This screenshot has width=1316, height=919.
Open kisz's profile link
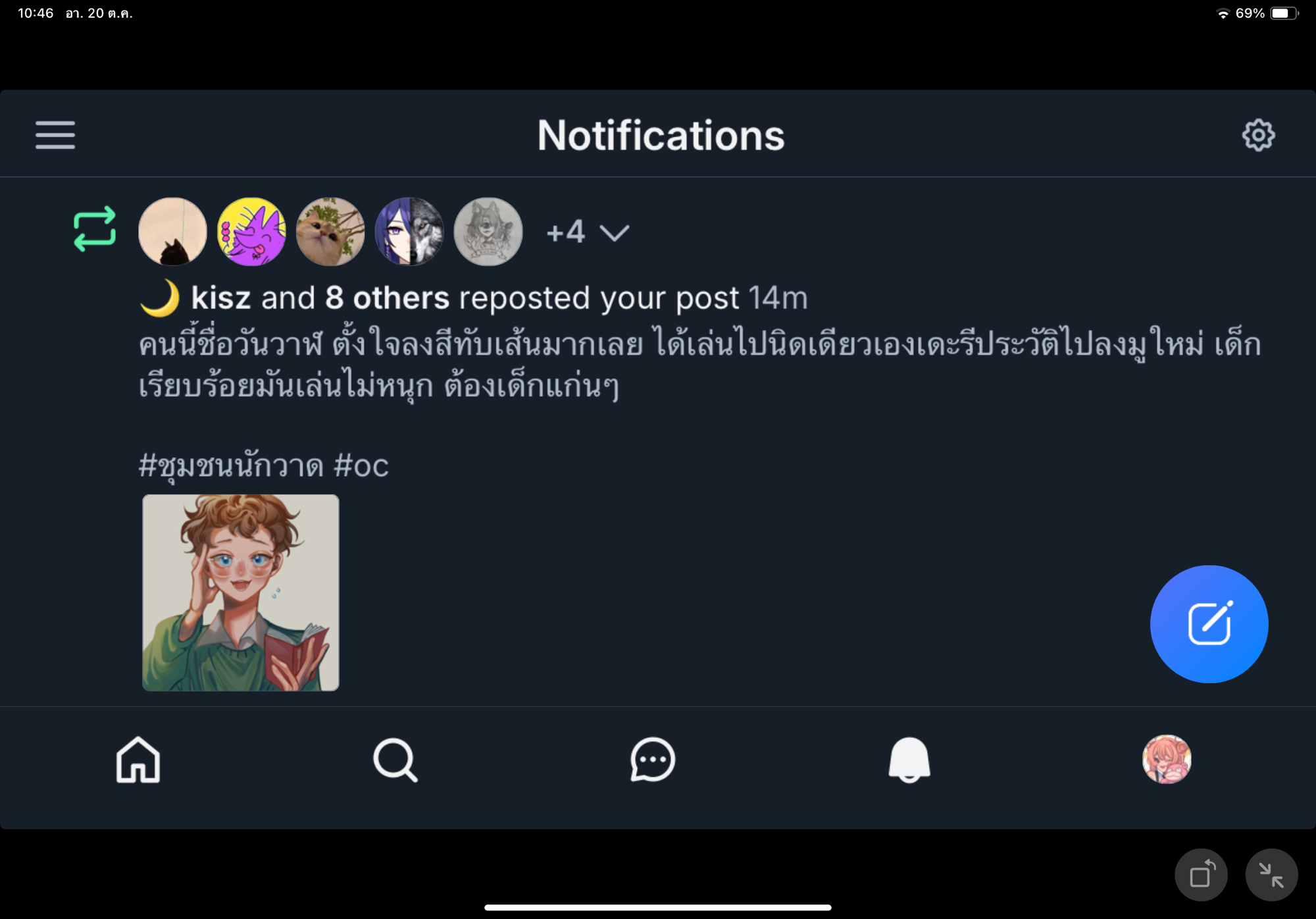click(x=220, y=298)
